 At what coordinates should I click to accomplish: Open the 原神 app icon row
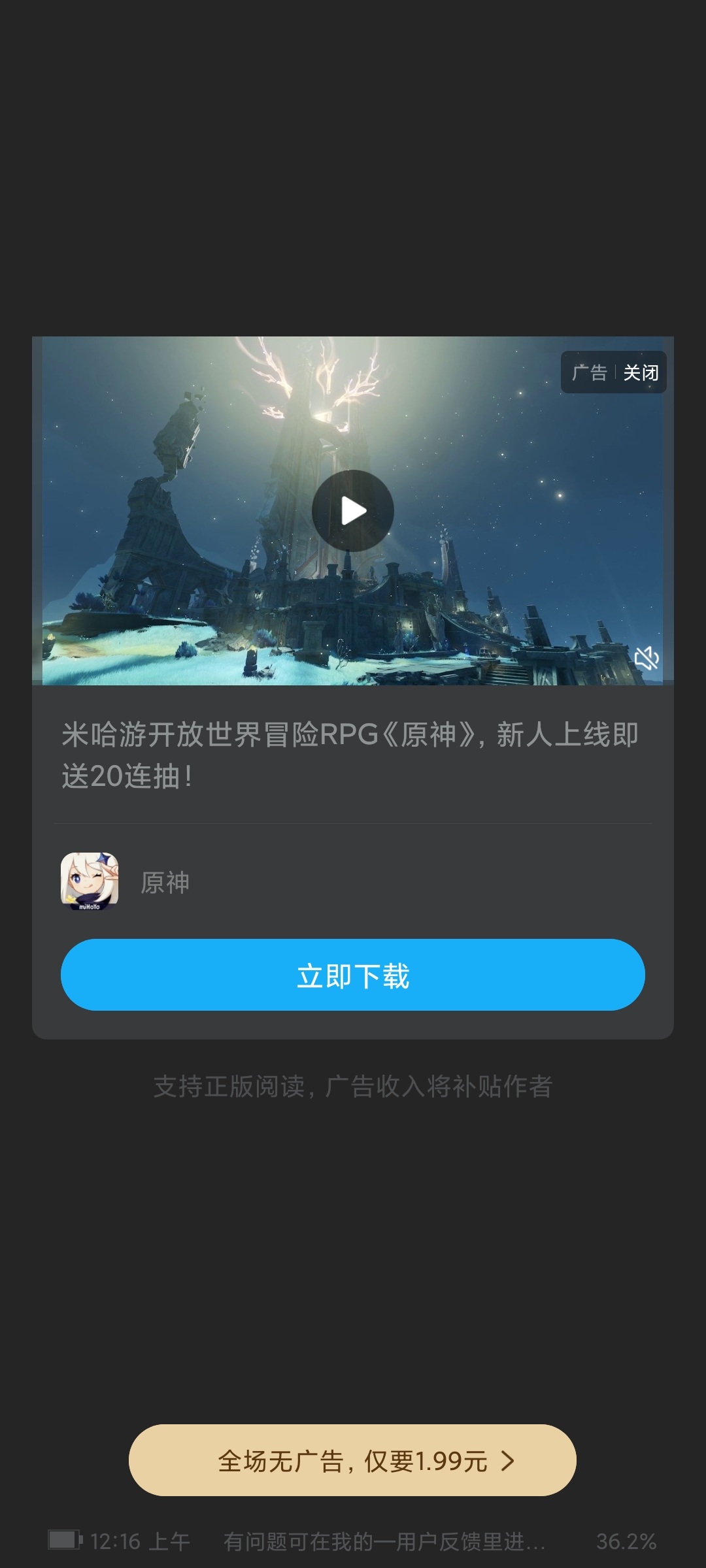[x=353, y=882]
